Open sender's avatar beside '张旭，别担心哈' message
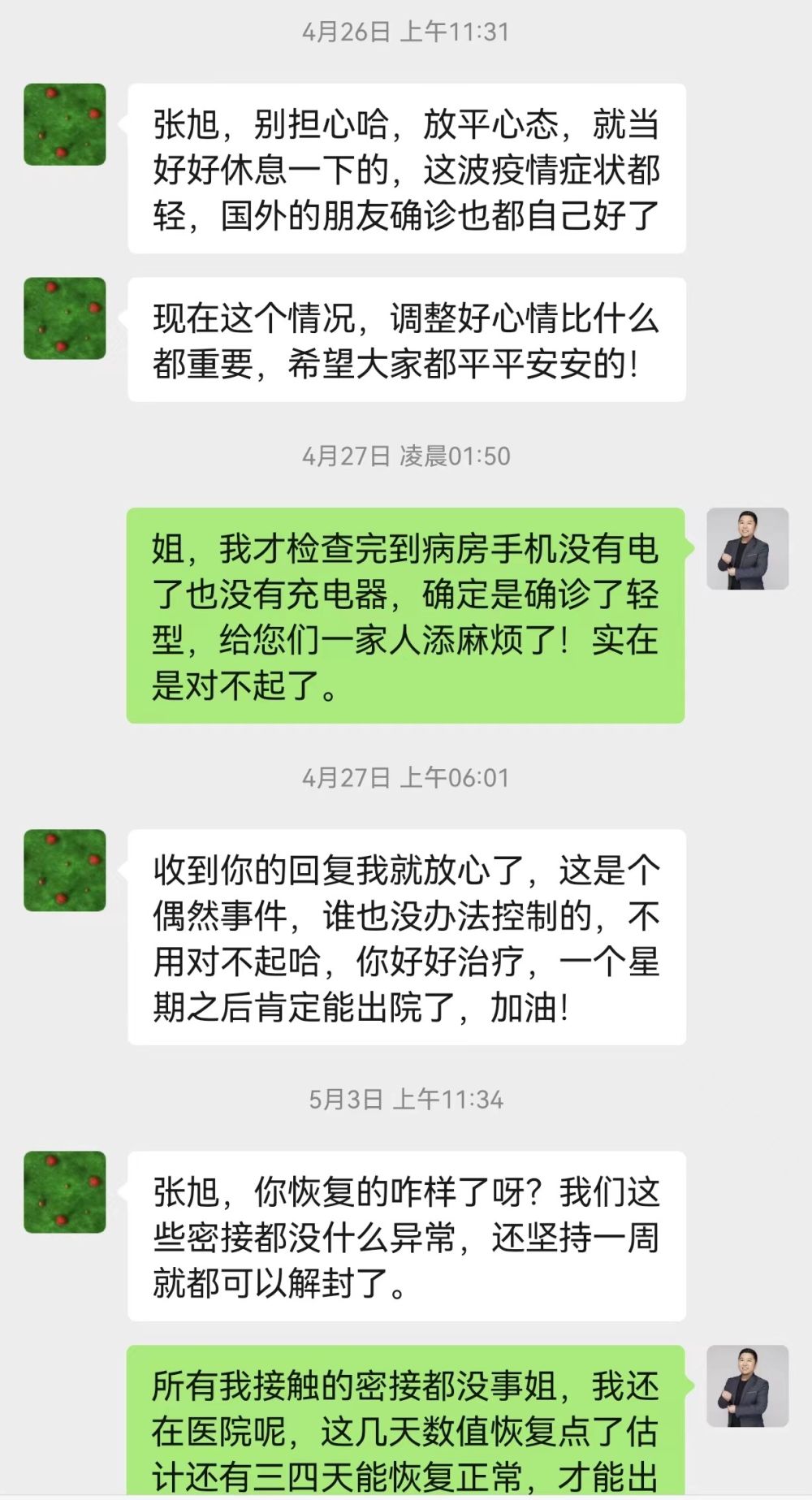Image resolution: width=812 pixels, height=1500 pixels. click(x=65, y=124)
